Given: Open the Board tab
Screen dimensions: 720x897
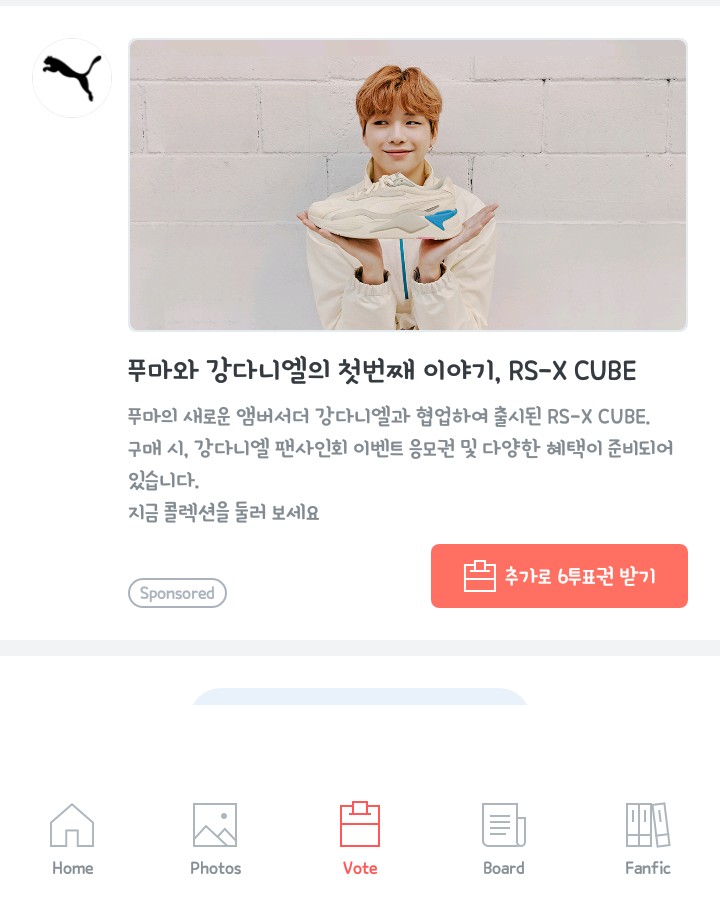Looking at the screenshot, I should point(503,840).
